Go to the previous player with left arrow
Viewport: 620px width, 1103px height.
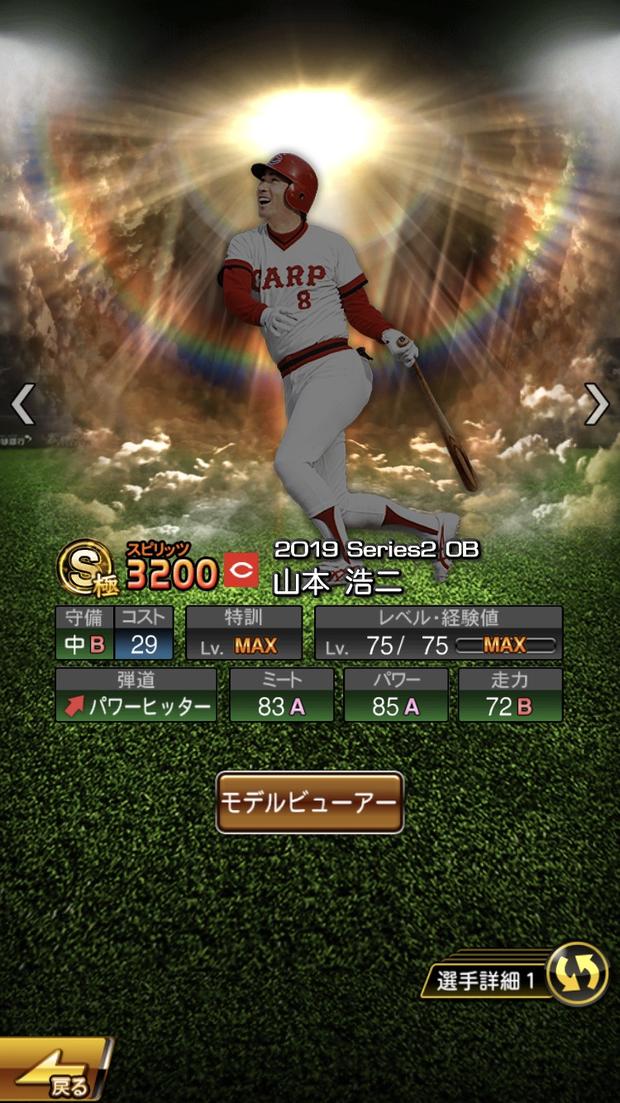22,404
